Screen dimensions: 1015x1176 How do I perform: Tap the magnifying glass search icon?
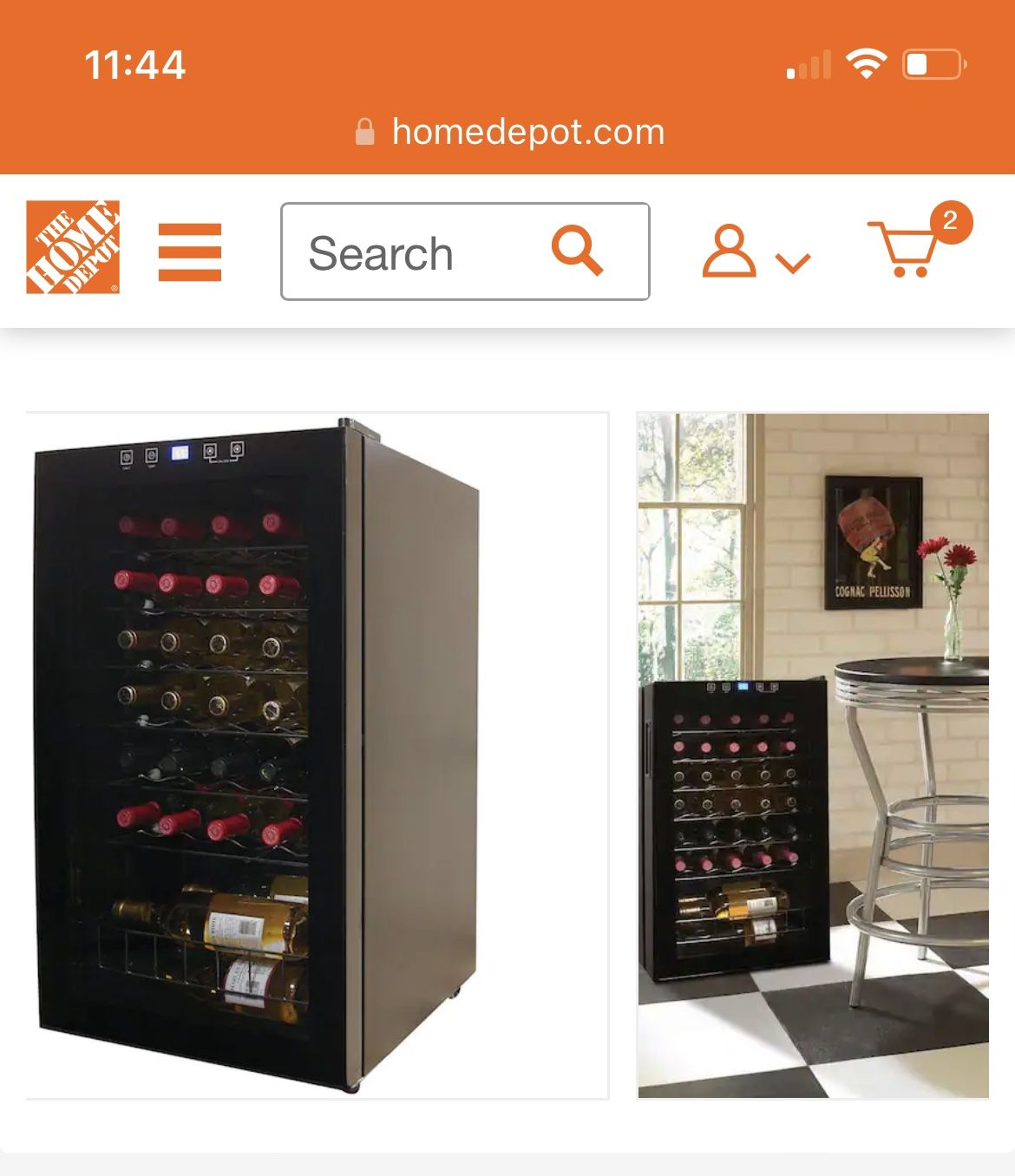[577, 252]
